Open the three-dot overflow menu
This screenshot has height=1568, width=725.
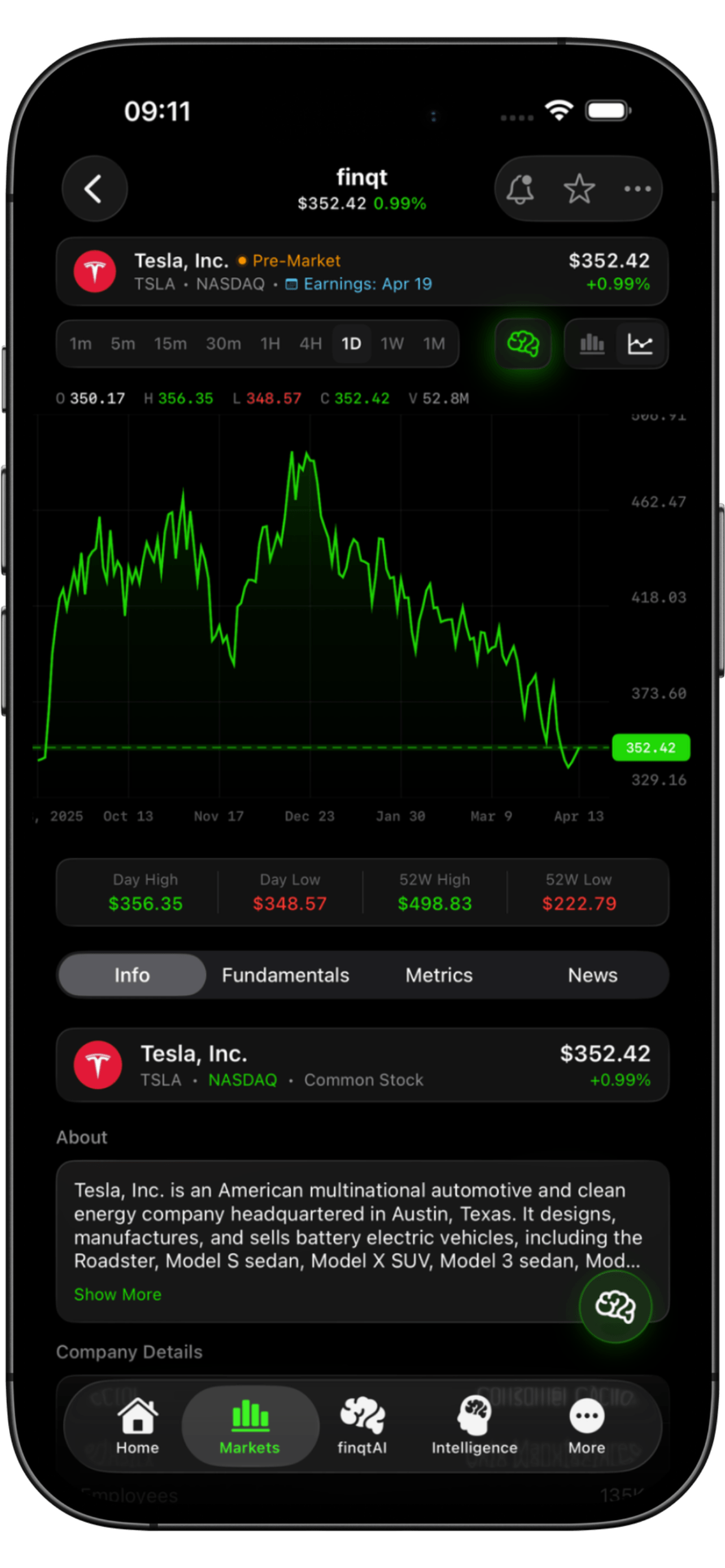coord(637,189)
